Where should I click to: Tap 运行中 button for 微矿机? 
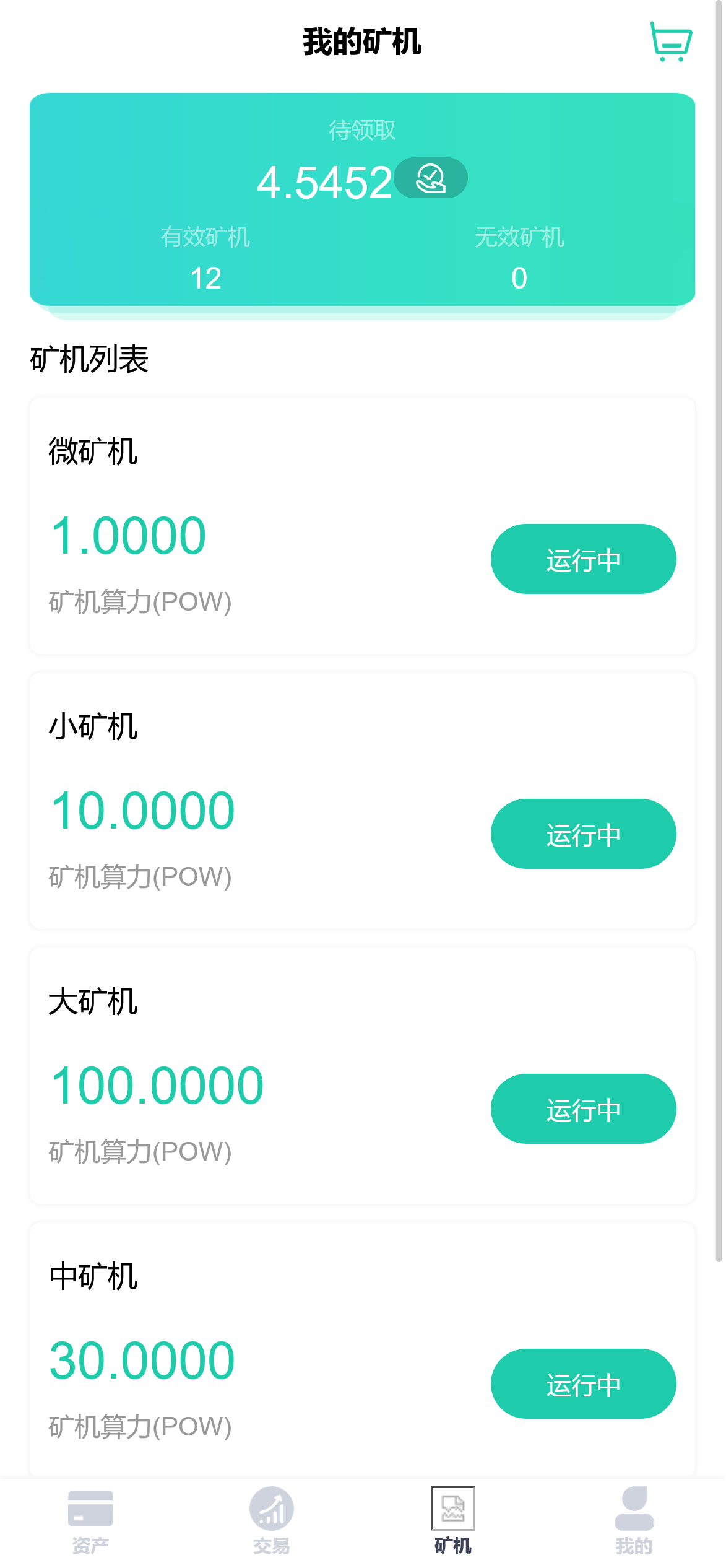(583, 559)
